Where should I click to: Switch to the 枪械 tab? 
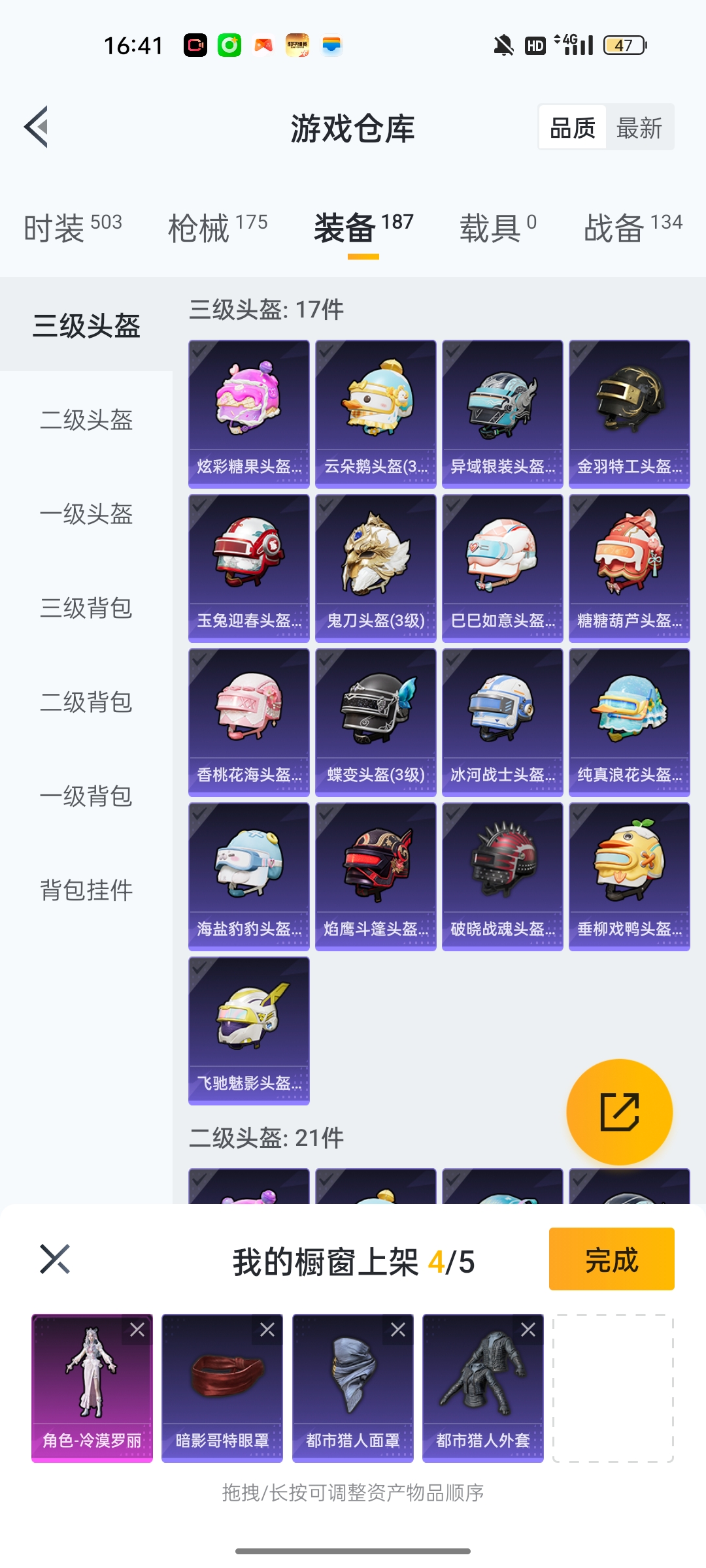[x=217, y=227]
